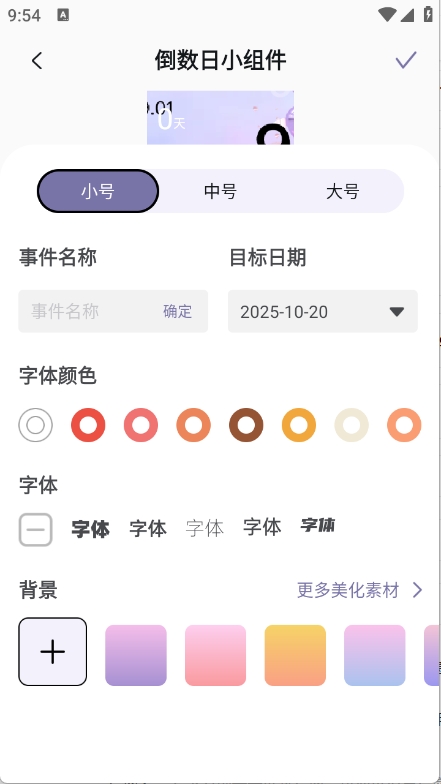Open the 目标日期 date dropdown

[323, 311]
